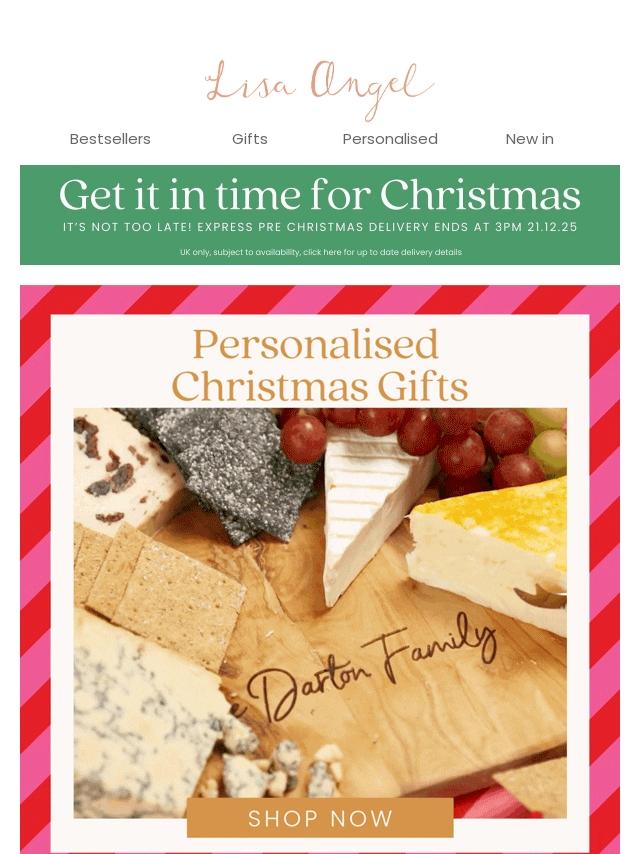Image resolution: width=640 pixels, height=854 pixels.
Task: Open the Christmas delivery details banner
Action: pyautogui.click(x=320, y=214)
